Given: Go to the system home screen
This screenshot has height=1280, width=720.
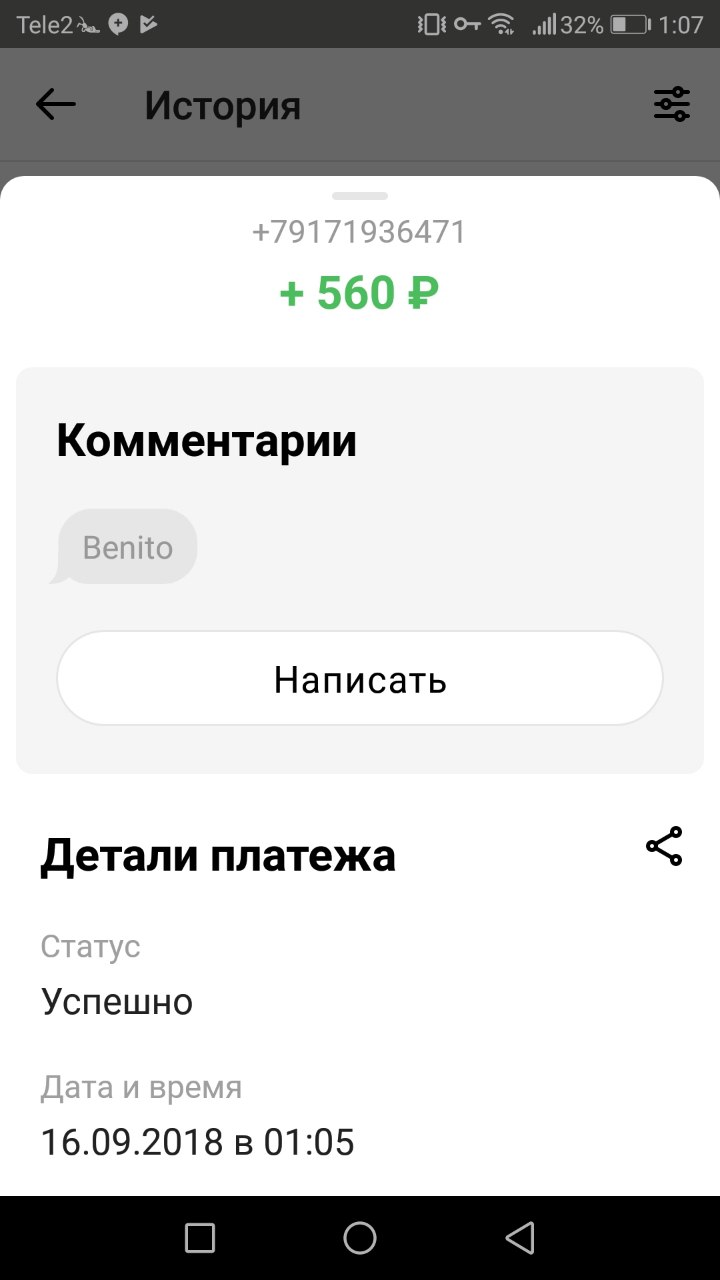Looking at the screenshot, I should click(360, 1238).
